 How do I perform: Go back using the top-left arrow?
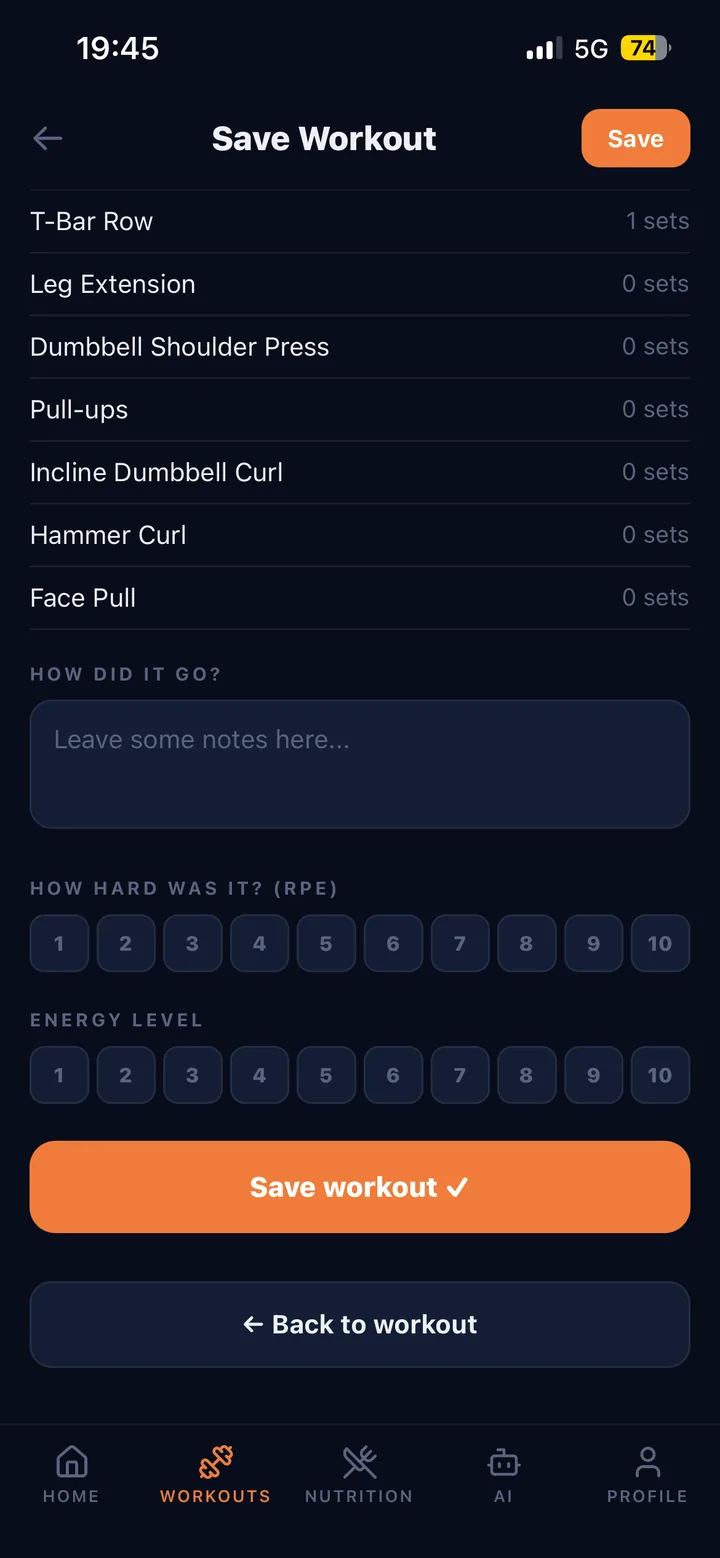[x=48, y=138]
